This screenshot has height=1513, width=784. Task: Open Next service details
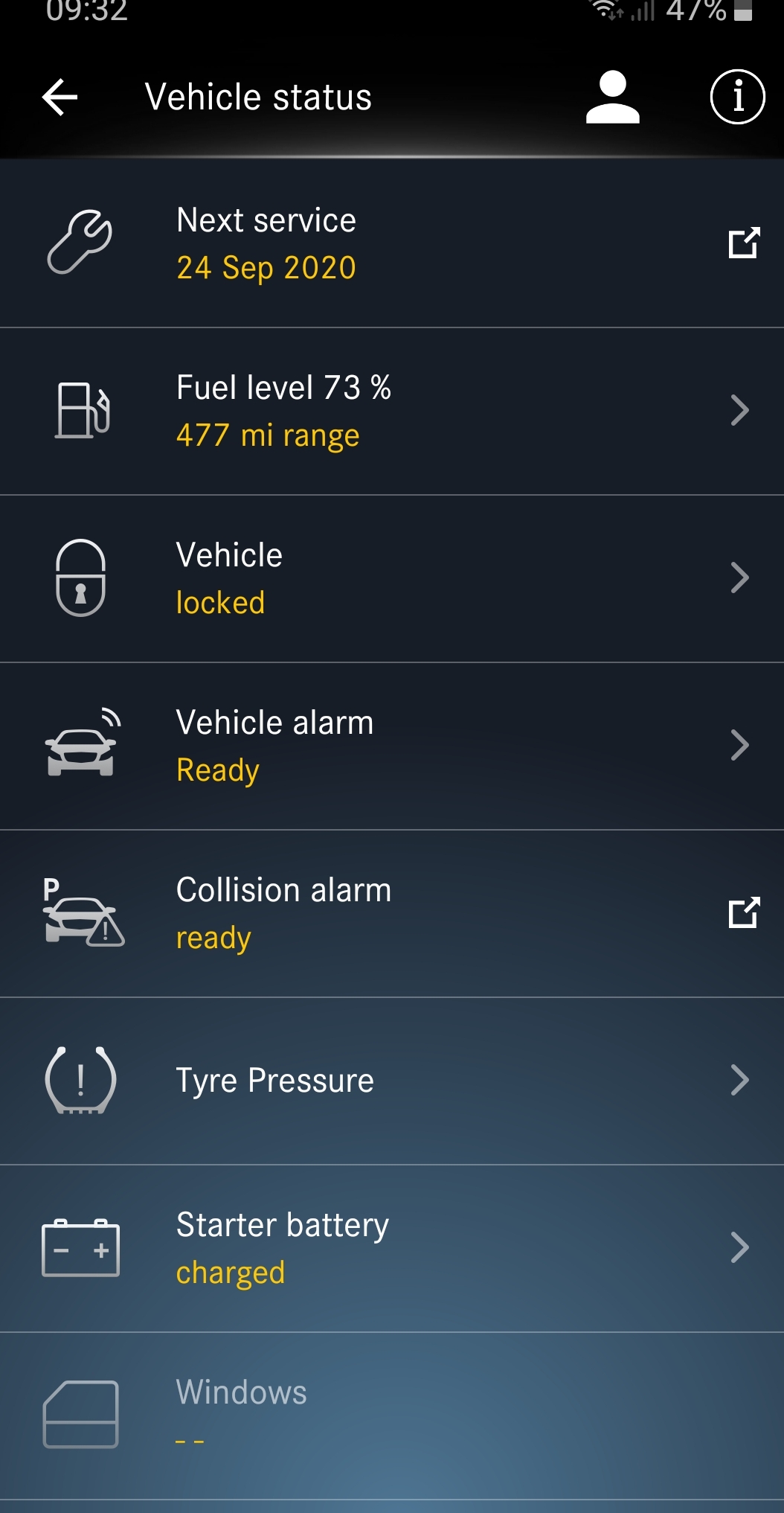[392, 243]
